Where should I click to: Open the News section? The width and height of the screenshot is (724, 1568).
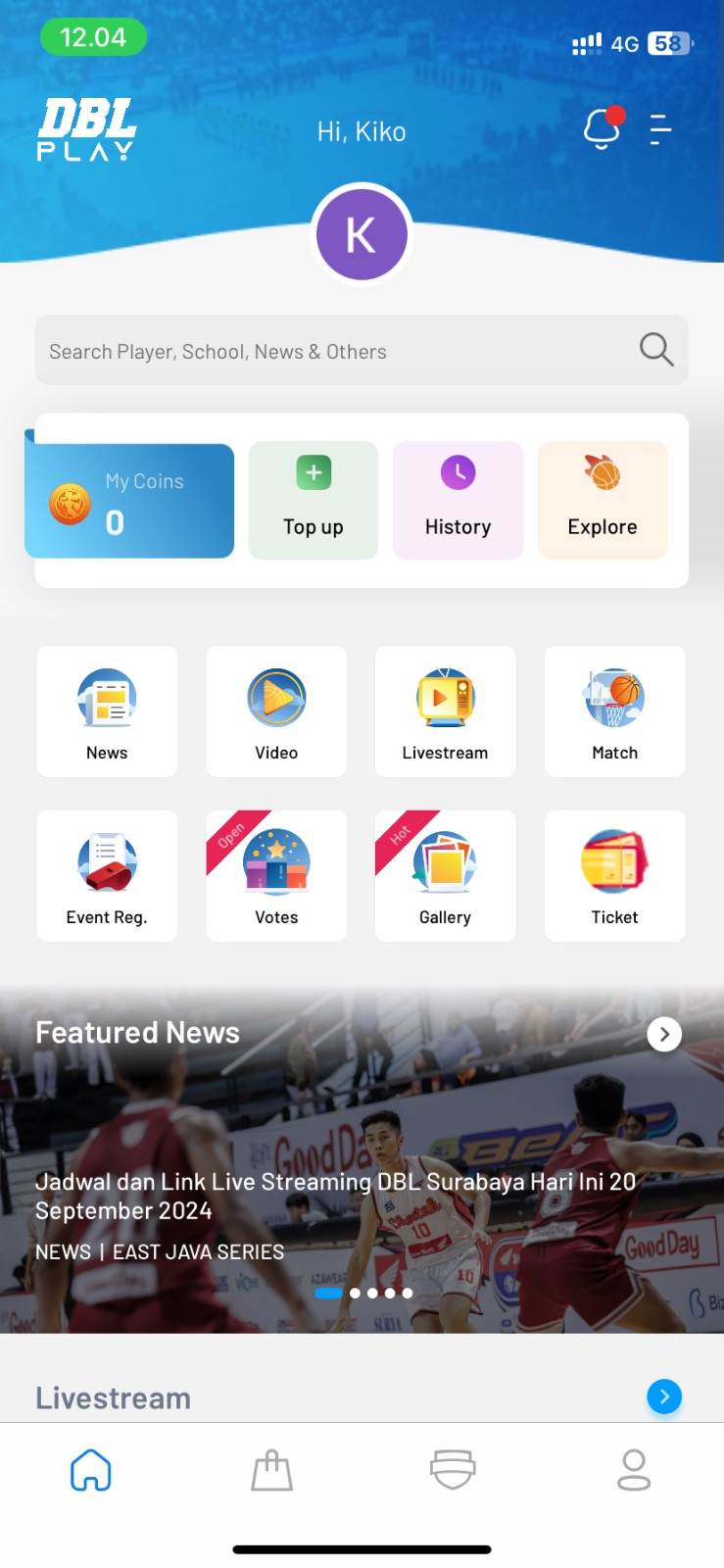click(x=107, y=711)
